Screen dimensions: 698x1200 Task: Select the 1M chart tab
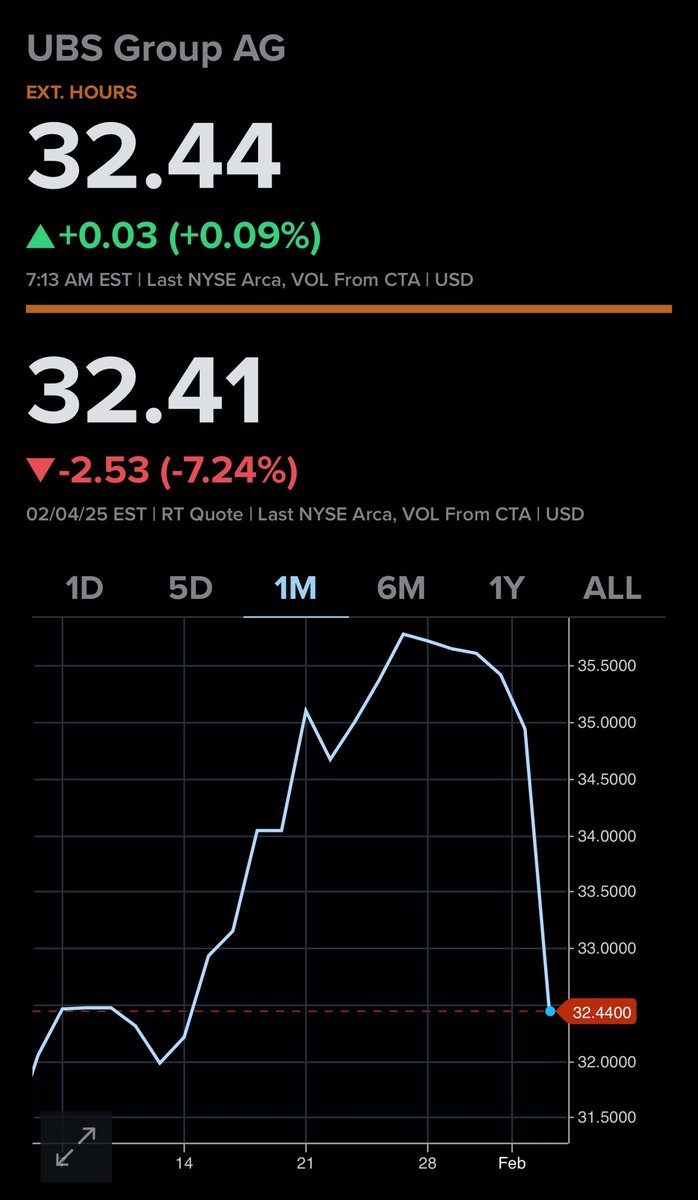(x=296, y=588)
